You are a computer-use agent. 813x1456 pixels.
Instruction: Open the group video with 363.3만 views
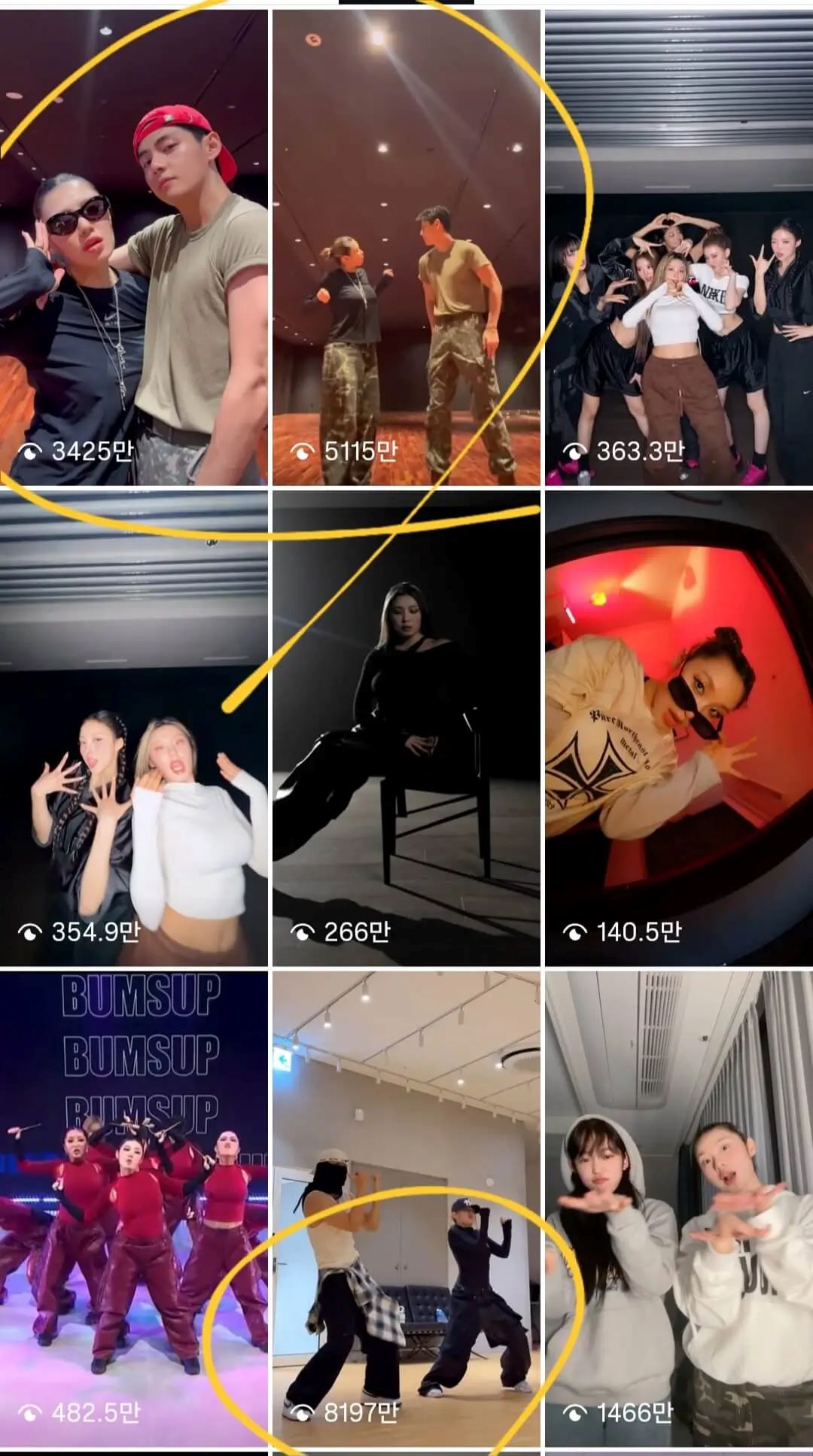pyautogui.click(x=679, y=248)
